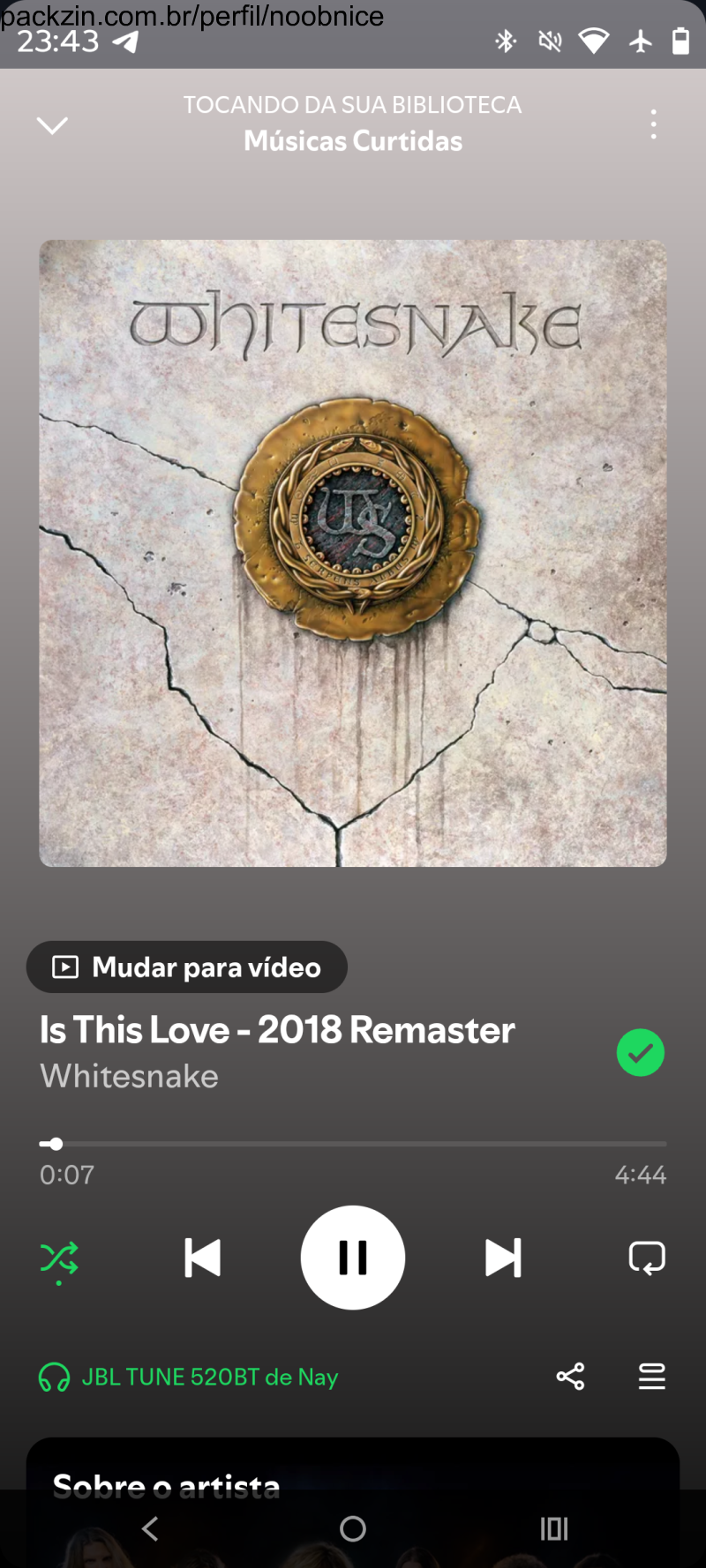Open the Whitesnake artist page link
Viewport: 706px width, 1568px height.
click(129, 1077)
